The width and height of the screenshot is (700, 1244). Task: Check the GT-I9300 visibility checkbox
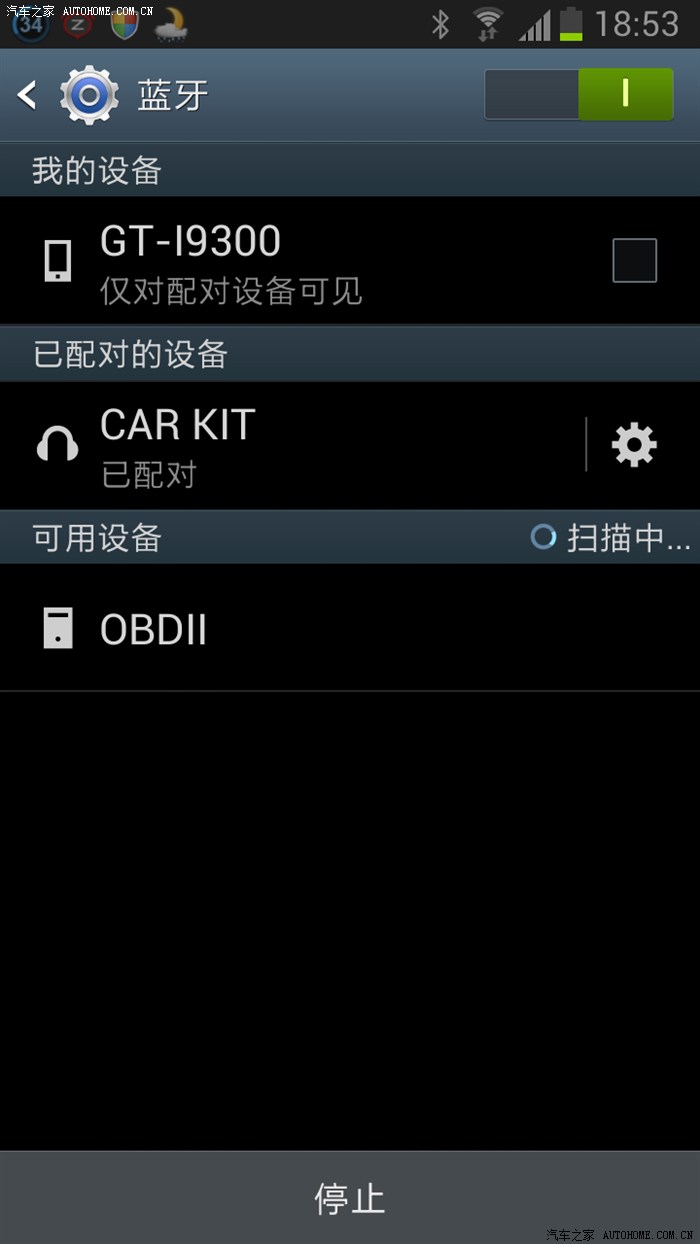click(x=634, y=260)
